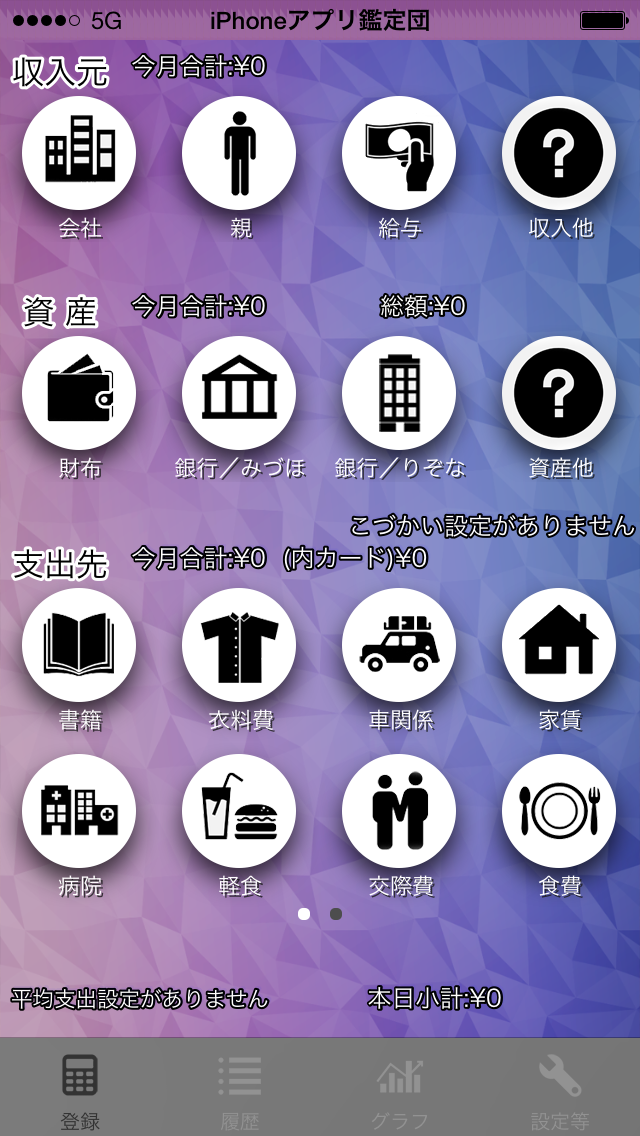The image size is (640, 1136).
Task: Select the 書籍 books expense
Action: 79,645
